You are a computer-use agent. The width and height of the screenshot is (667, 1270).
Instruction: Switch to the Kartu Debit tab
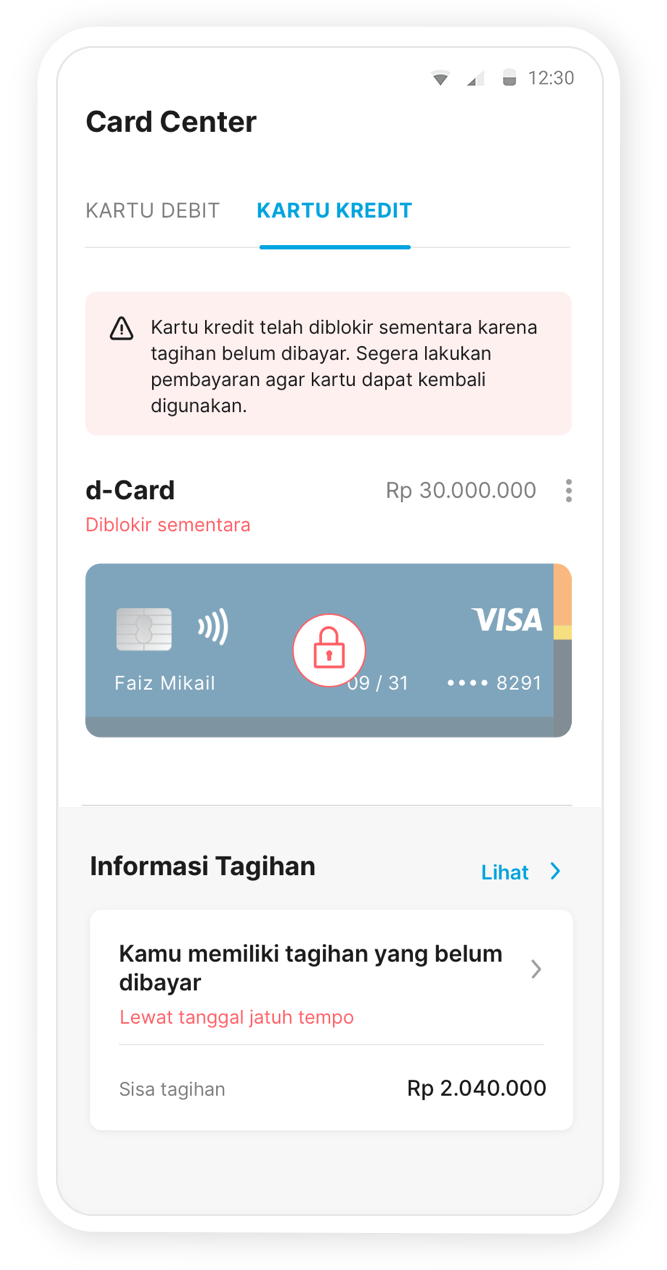coord(152,211)
